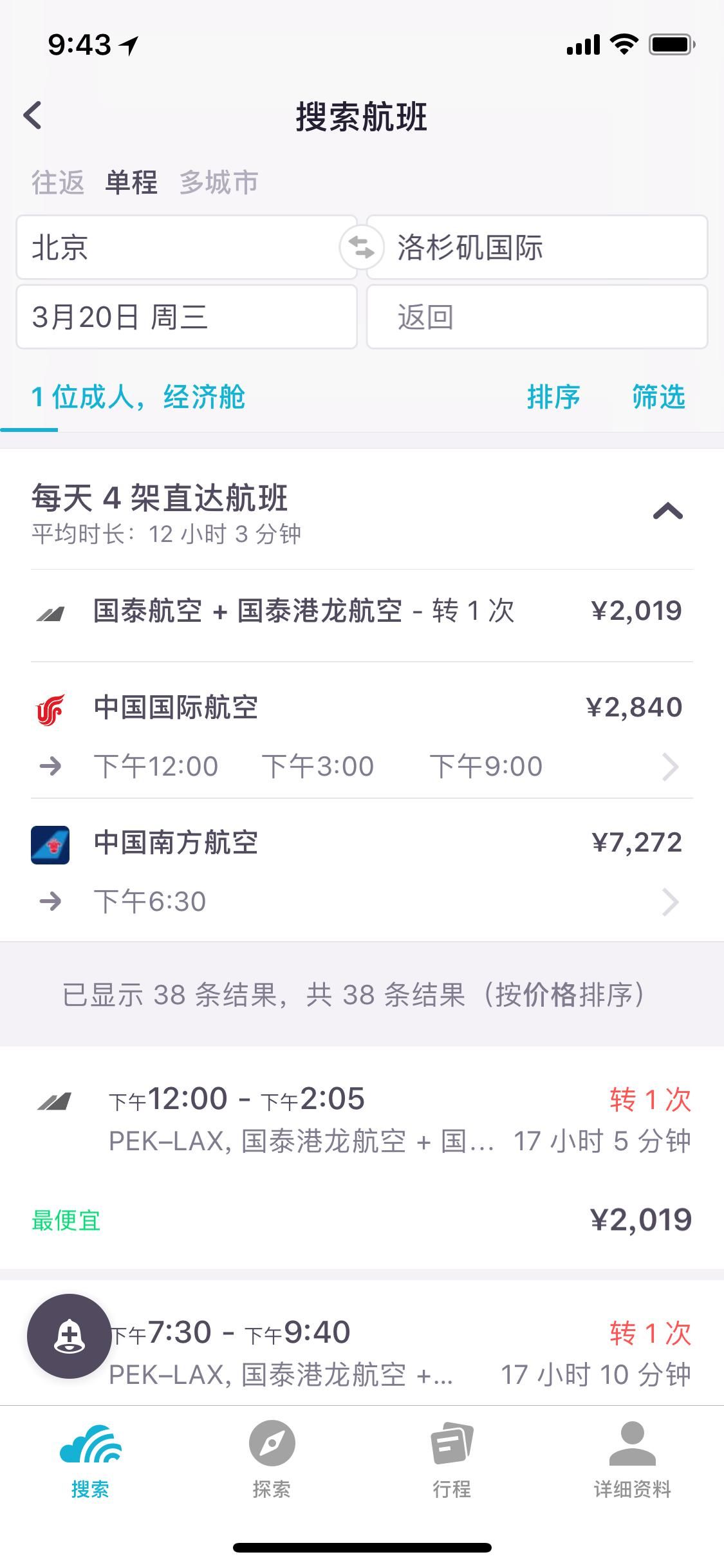
Task: Go back using the top-left arrow
Action: point(32,116)
